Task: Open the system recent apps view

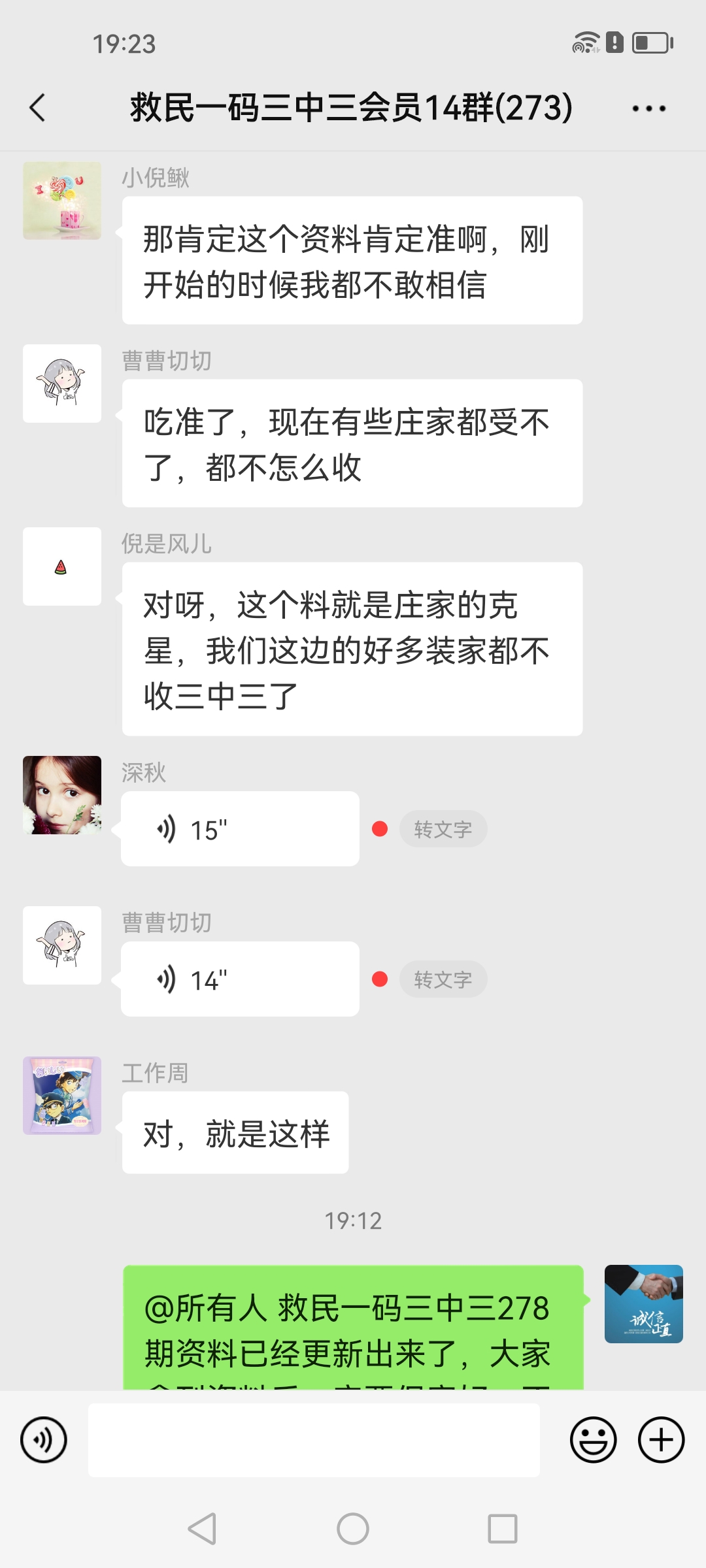Action: 502,1529
